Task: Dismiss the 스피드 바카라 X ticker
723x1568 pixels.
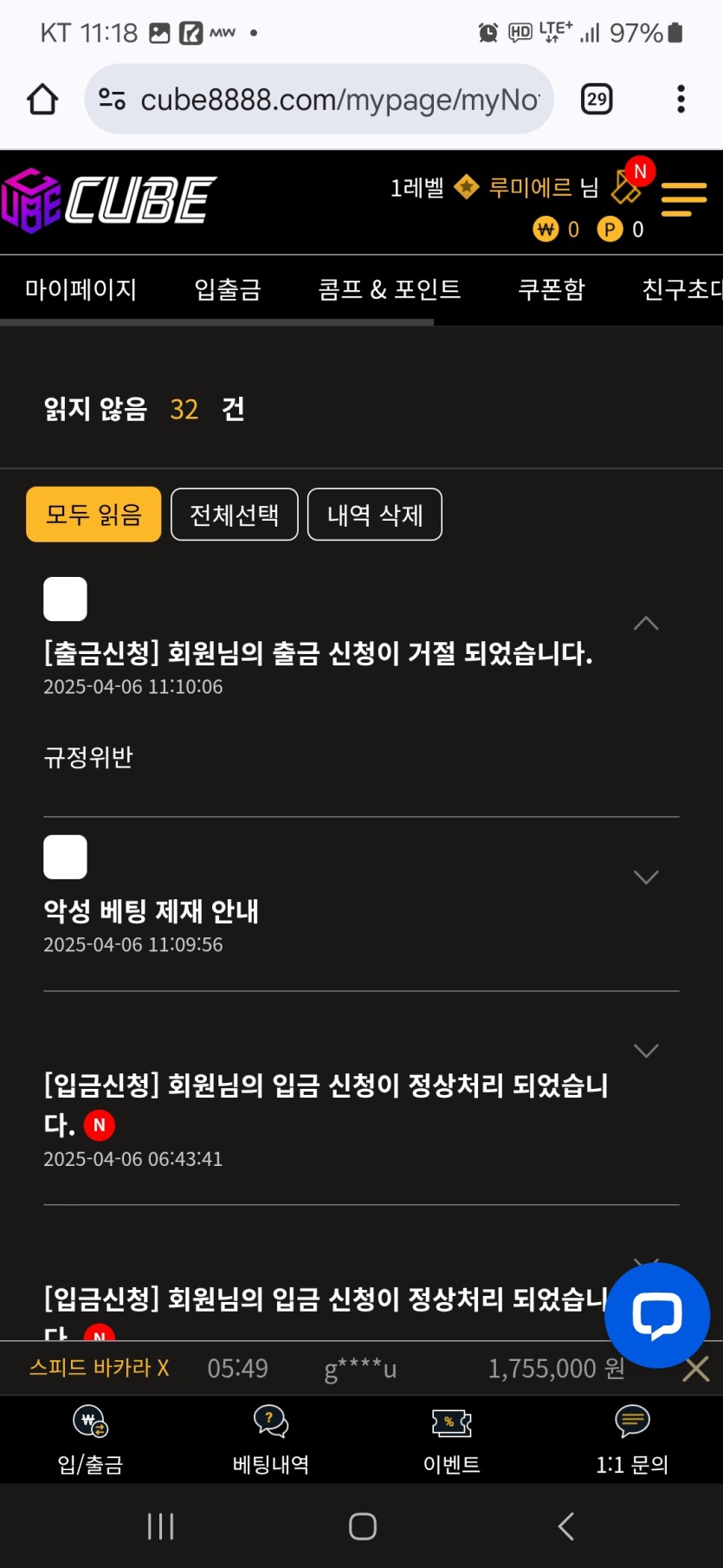Action: coord(696,1370)
